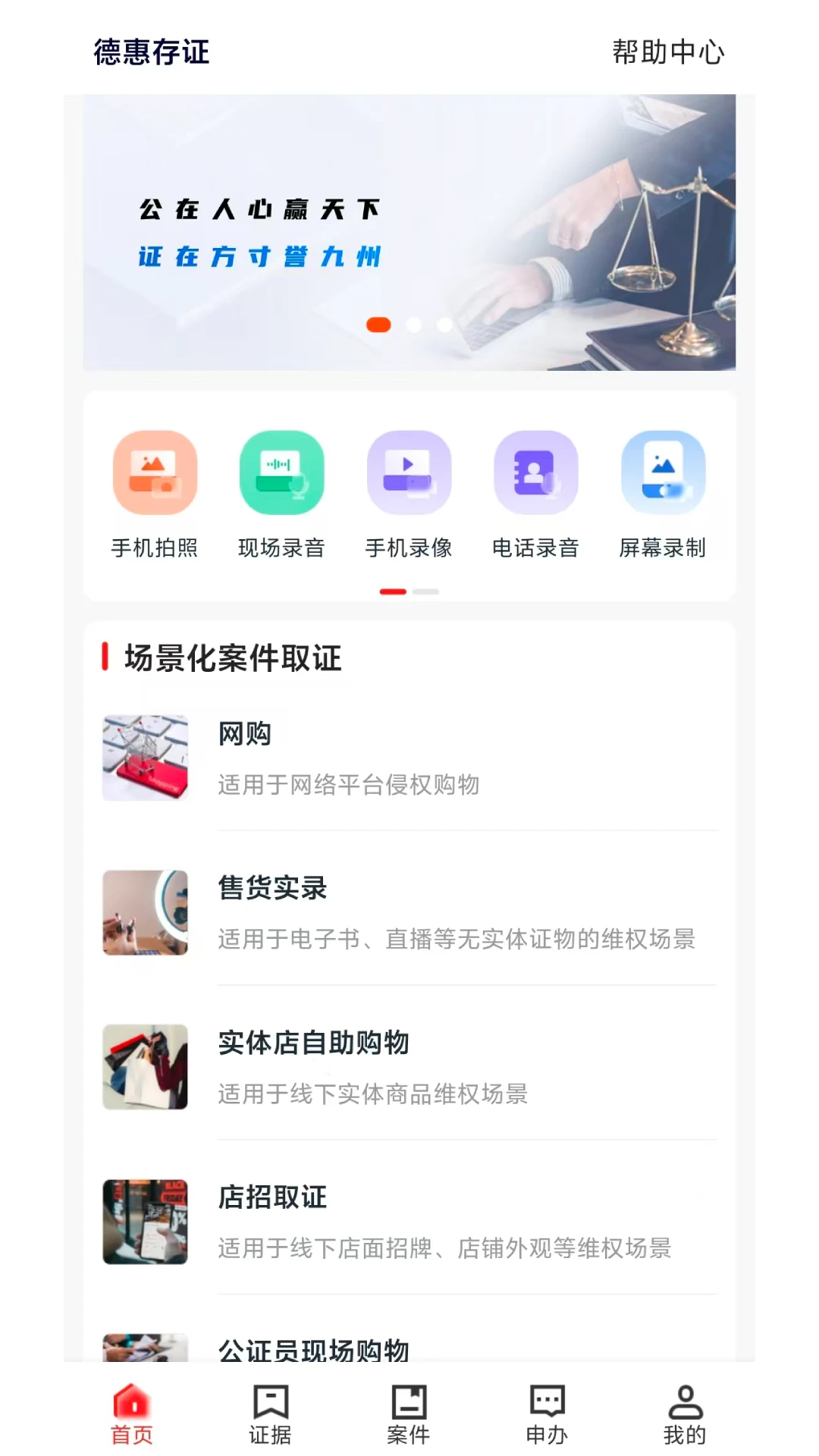Select the 公证员现场购物 scenario
This screenshot has height=1456, width=819.
tap(312, 1351)
